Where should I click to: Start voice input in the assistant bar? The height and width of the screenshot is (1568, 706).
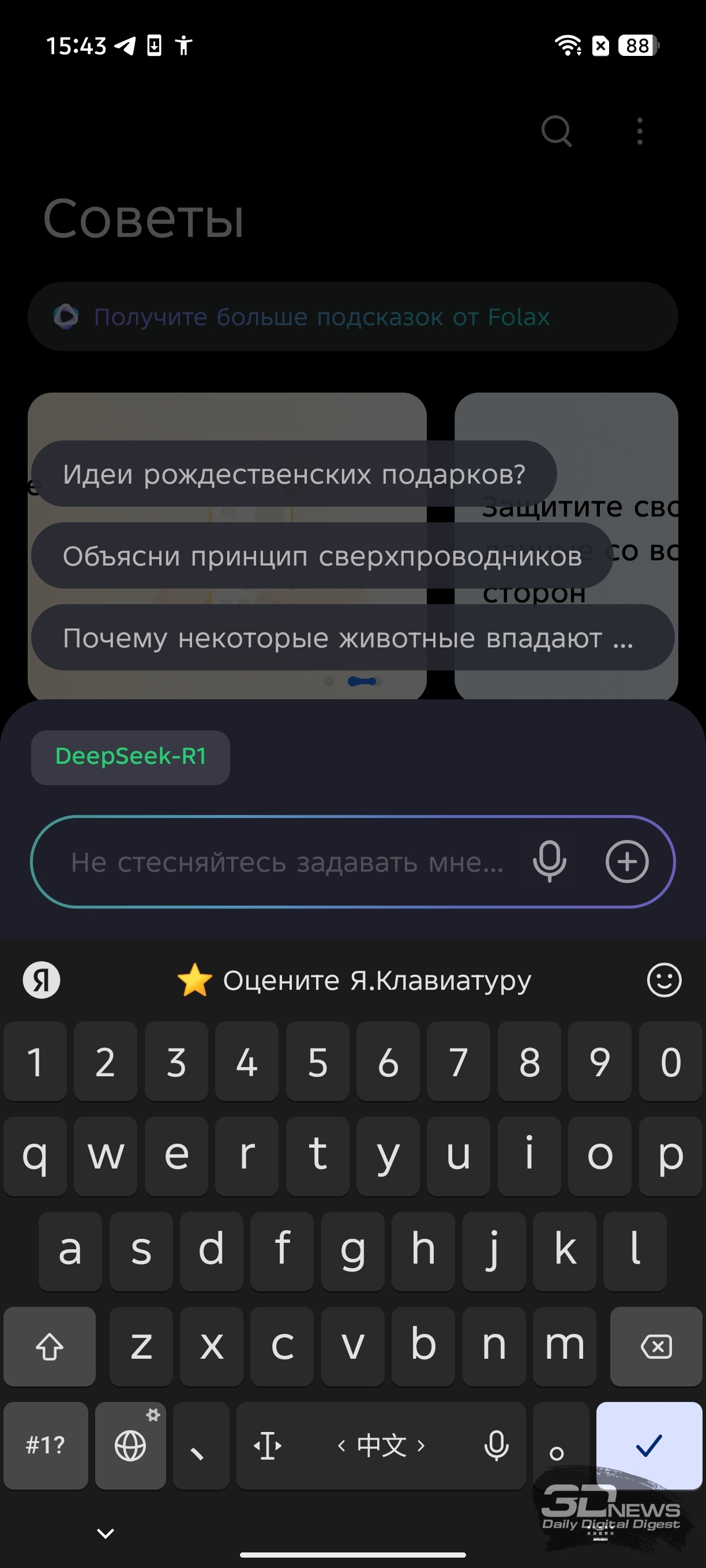(550, 861)
